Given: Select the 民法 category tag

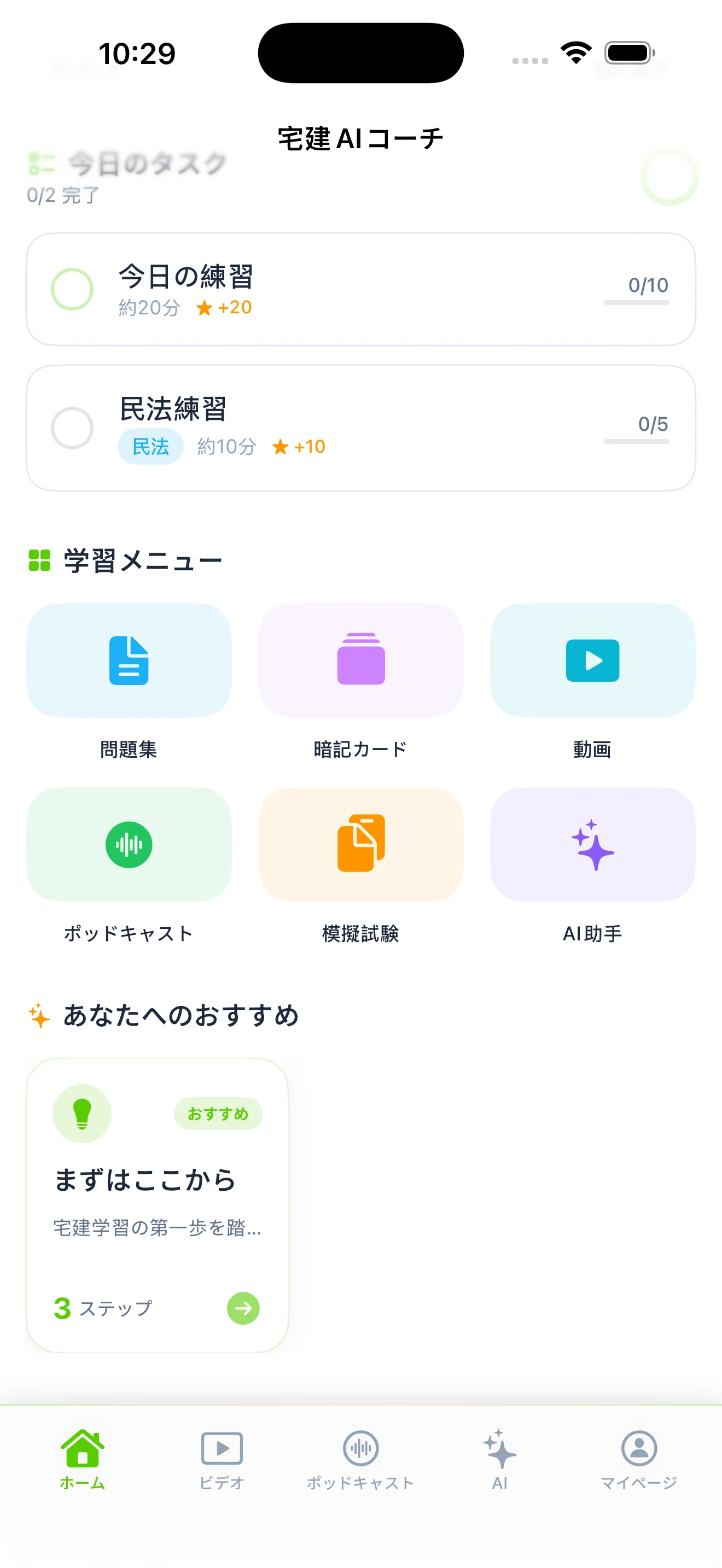Looking at the screenshot, I should pyautogui.click(x=150, y=446).
